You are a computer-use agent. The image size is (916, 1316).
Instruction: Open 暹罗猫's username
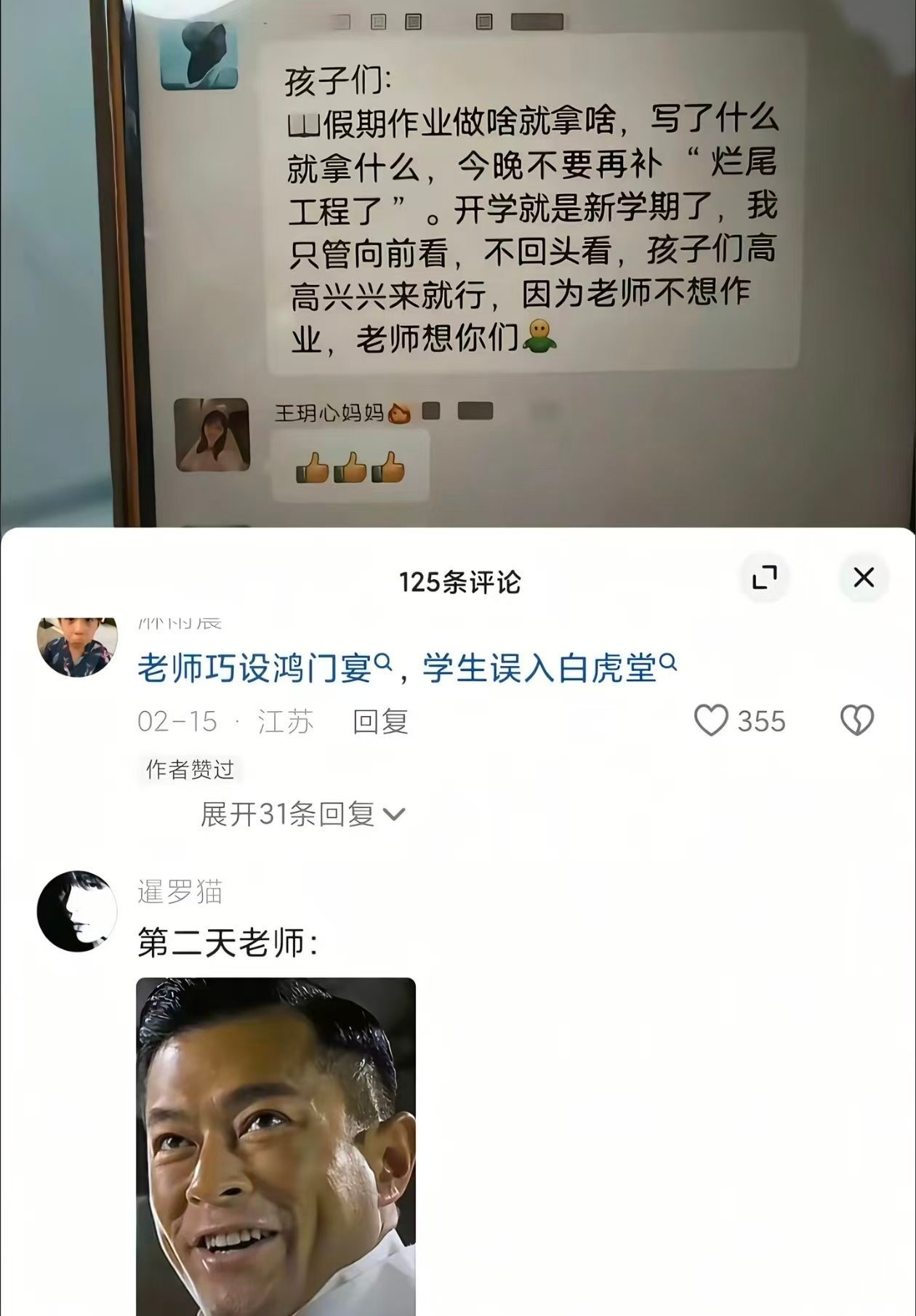coord(180,891)
